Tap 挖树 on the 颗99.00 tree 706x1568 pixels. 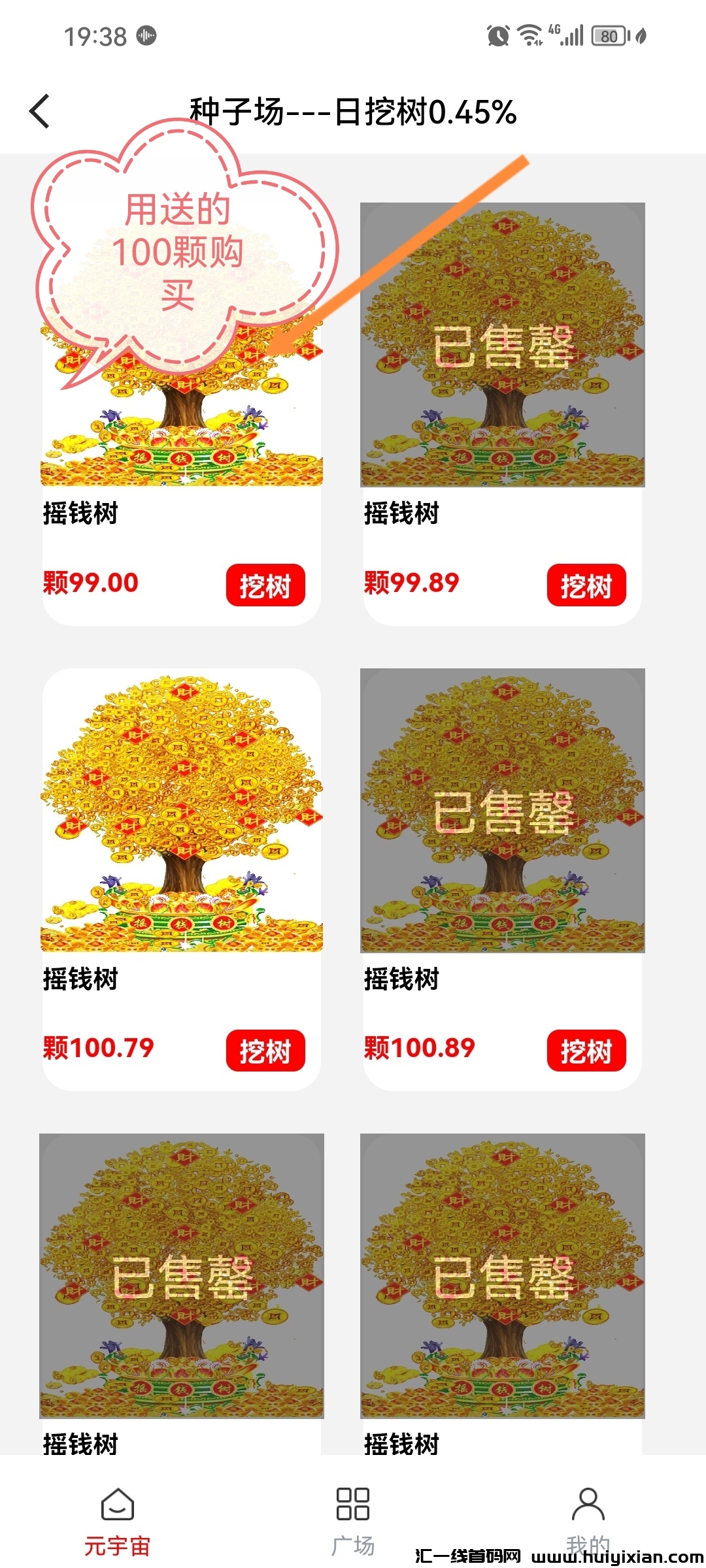(x=265, y=585)
